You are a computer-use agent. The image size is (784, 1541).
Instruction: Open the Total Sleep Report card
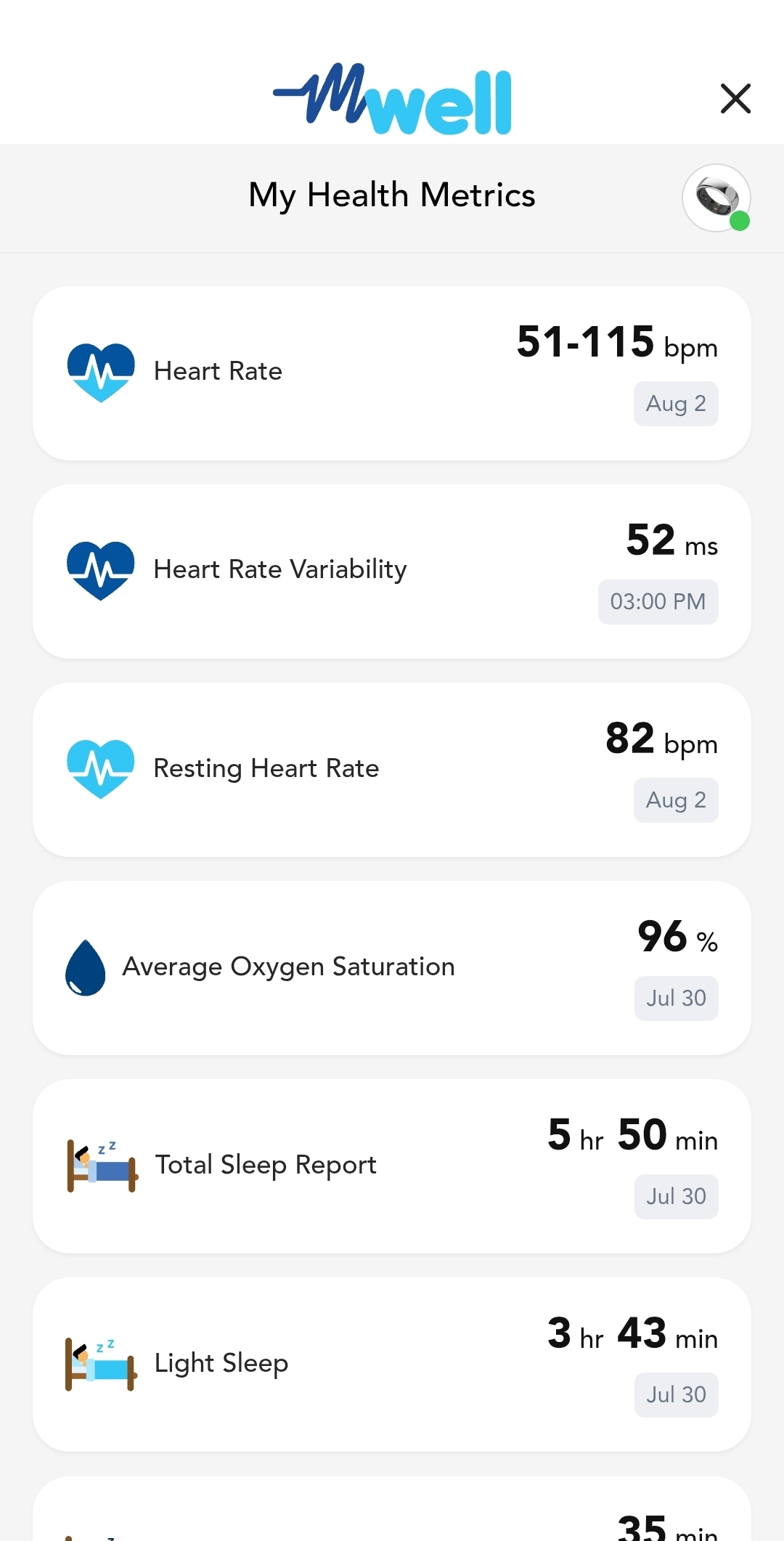(x=392, y=1166)
